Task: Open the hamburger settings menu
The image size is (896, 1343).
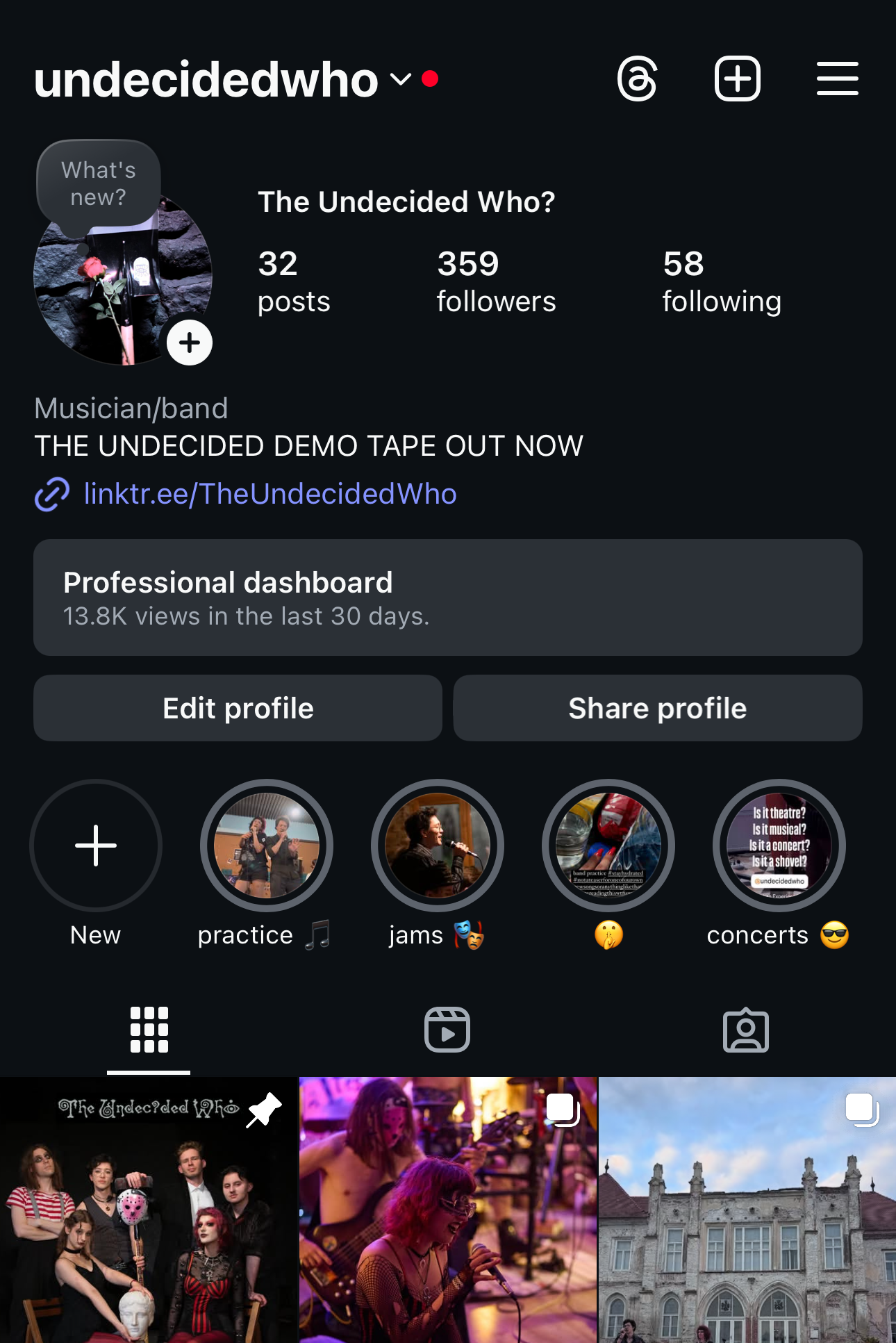Action: pyautogui.click(x=837, y=79)
